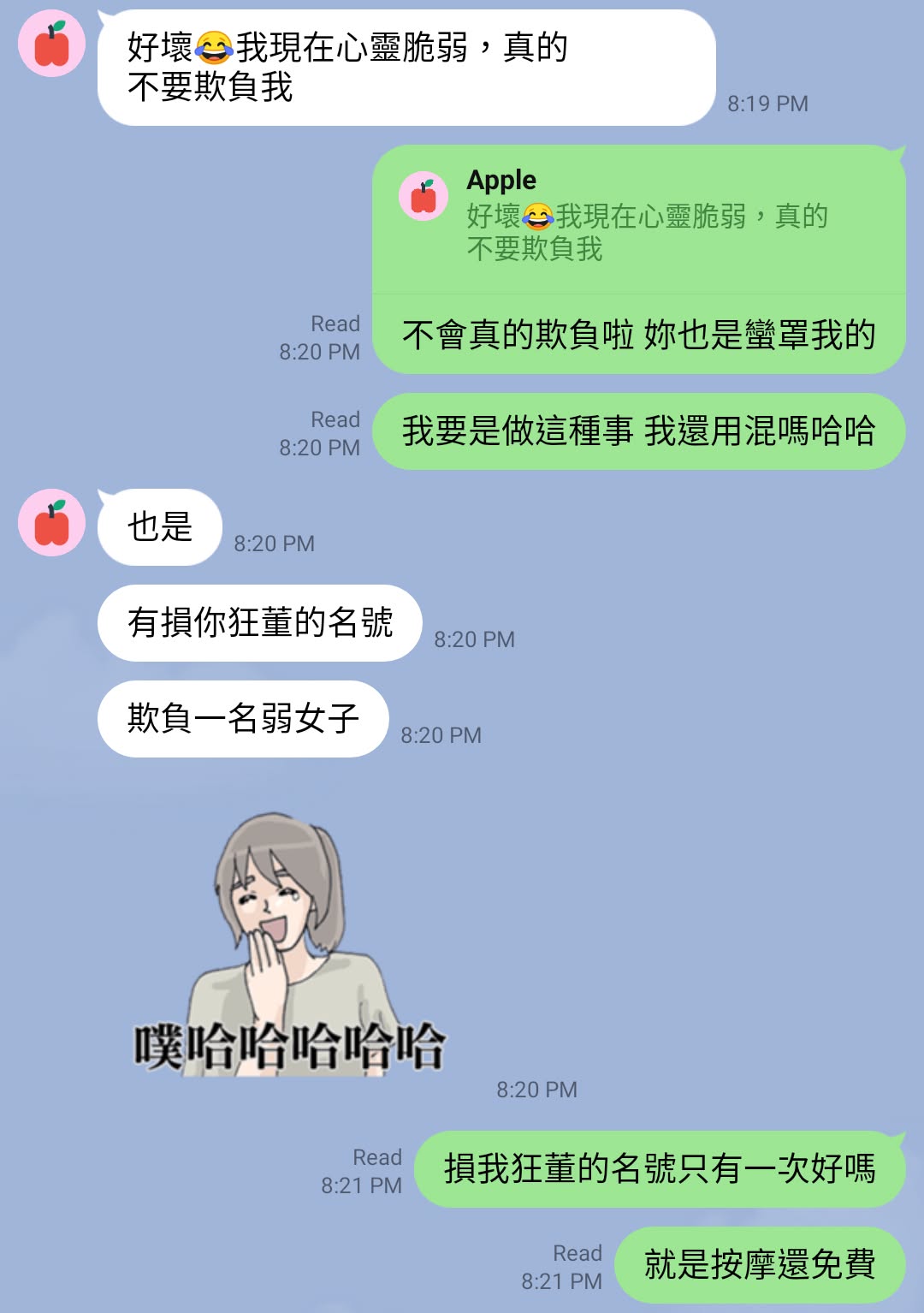Open Apple's profile from the avatar beside 也是
This screenshot has width=924, height=1313.
[x=51, y=523]
